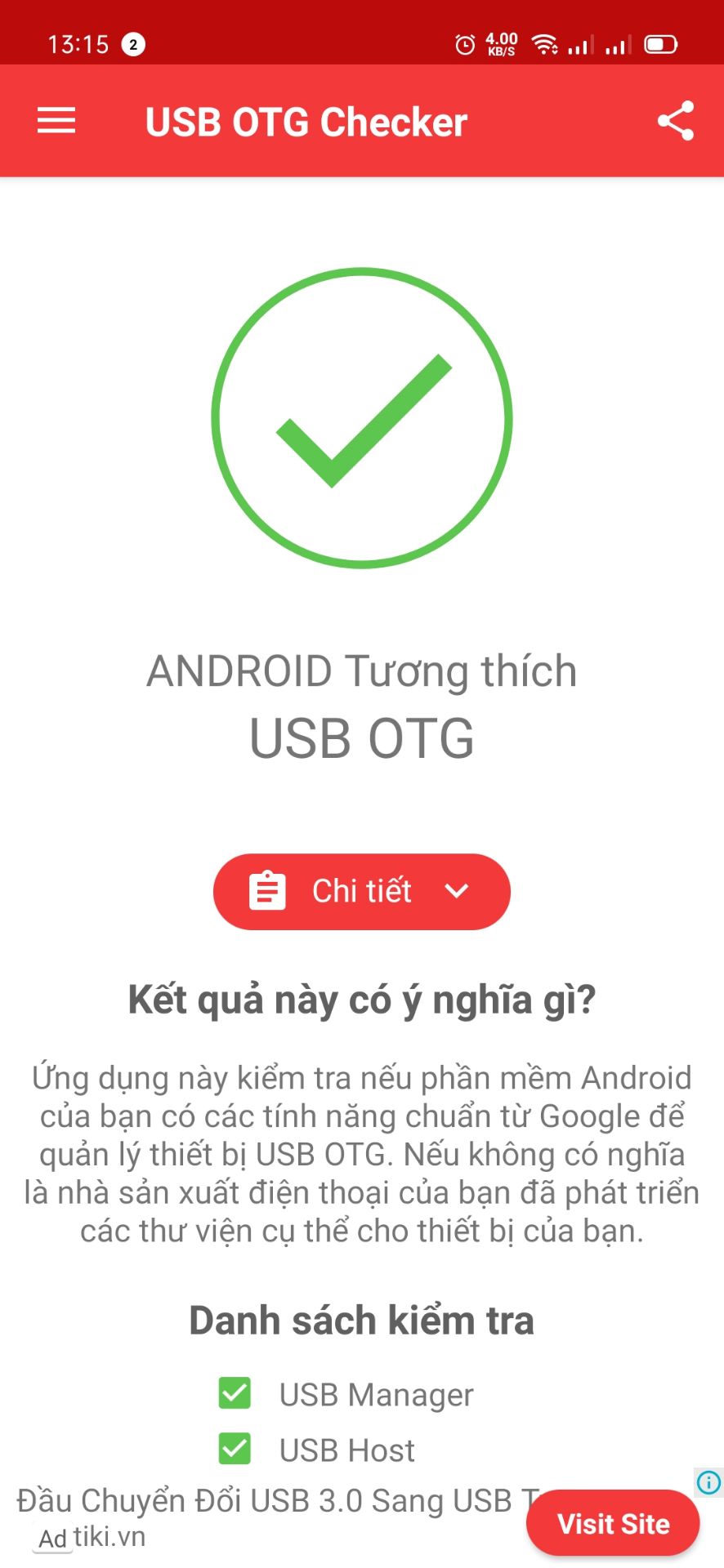Tap the USB 3.0 adapter ad text
724x1568 pixels.
point(278,1499)
